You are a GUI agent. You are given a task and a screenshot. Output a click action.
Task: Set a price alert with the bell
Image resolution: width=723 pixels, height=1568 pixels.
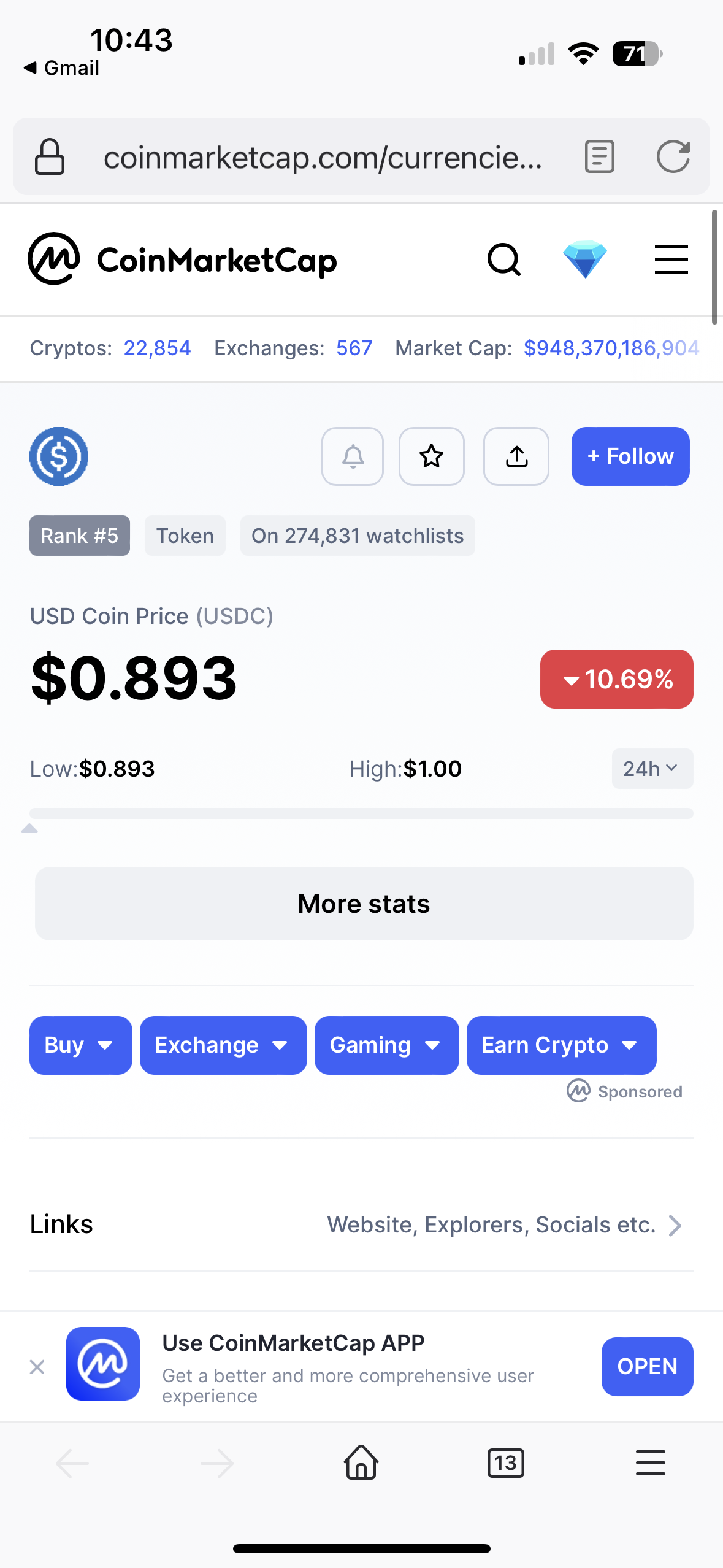[x=353, y=456]
